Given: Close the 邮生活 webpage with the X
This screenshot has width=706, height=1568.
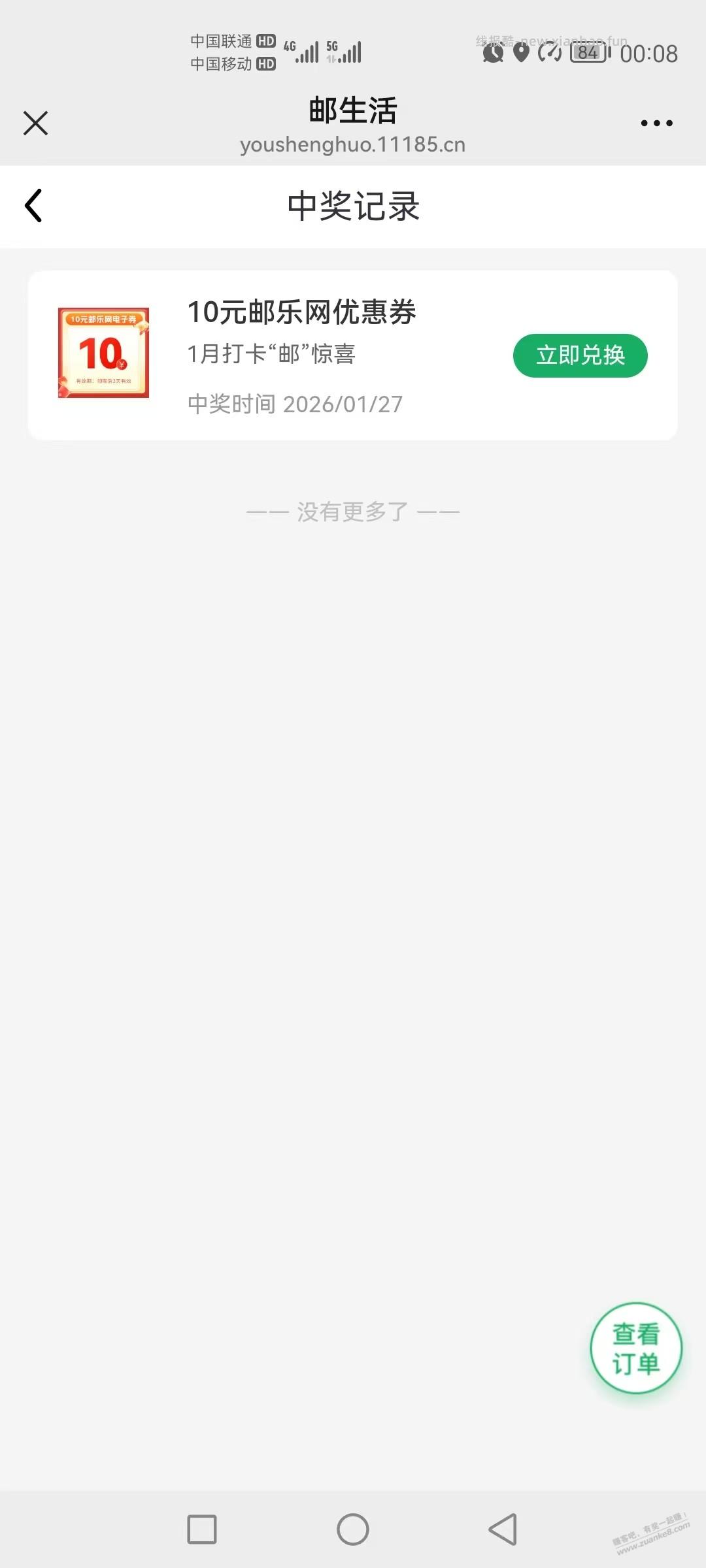Looking at the screenshot, I should point(35,122).
